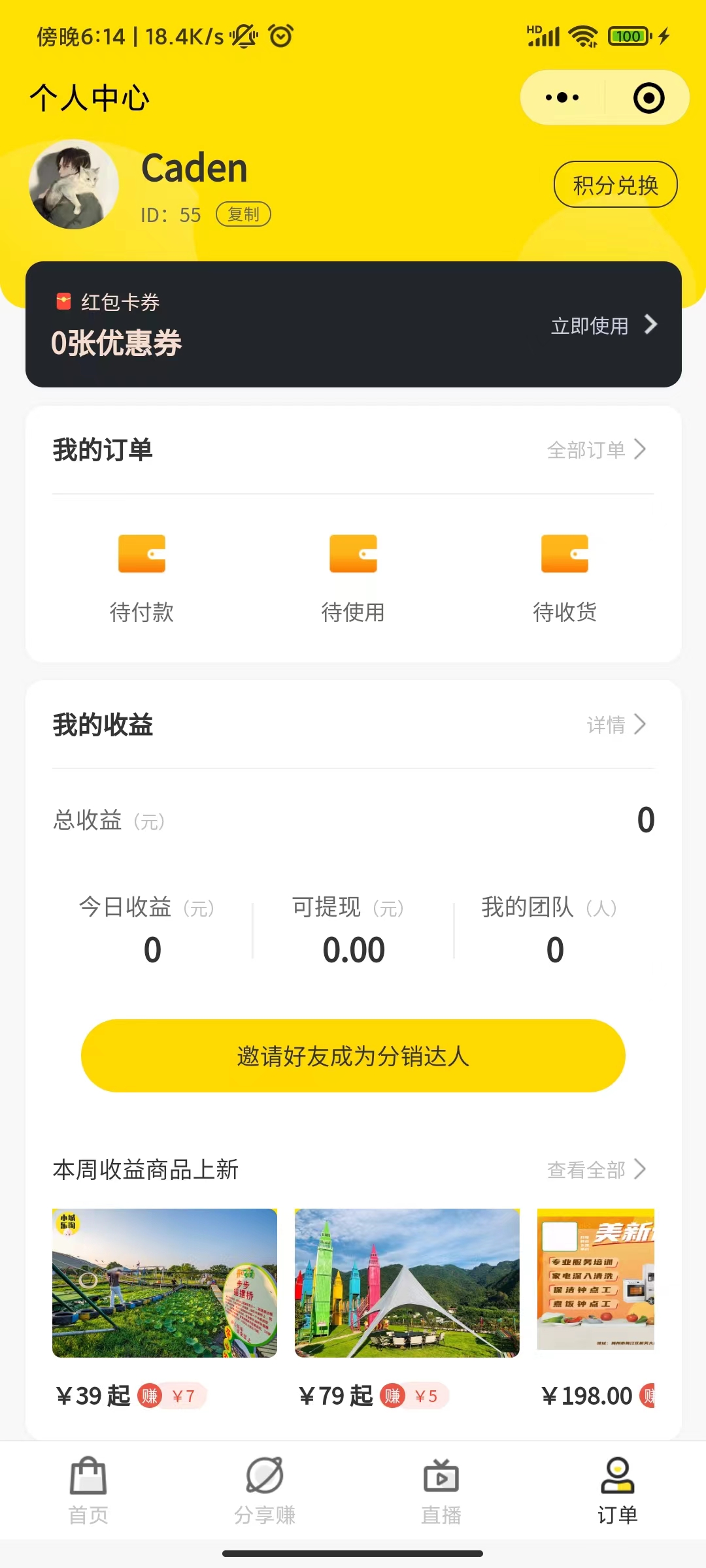Tap 邀请好友成为分销达人 button
This screenshot has width=706, height=1568.
[x=353, y=1056]
